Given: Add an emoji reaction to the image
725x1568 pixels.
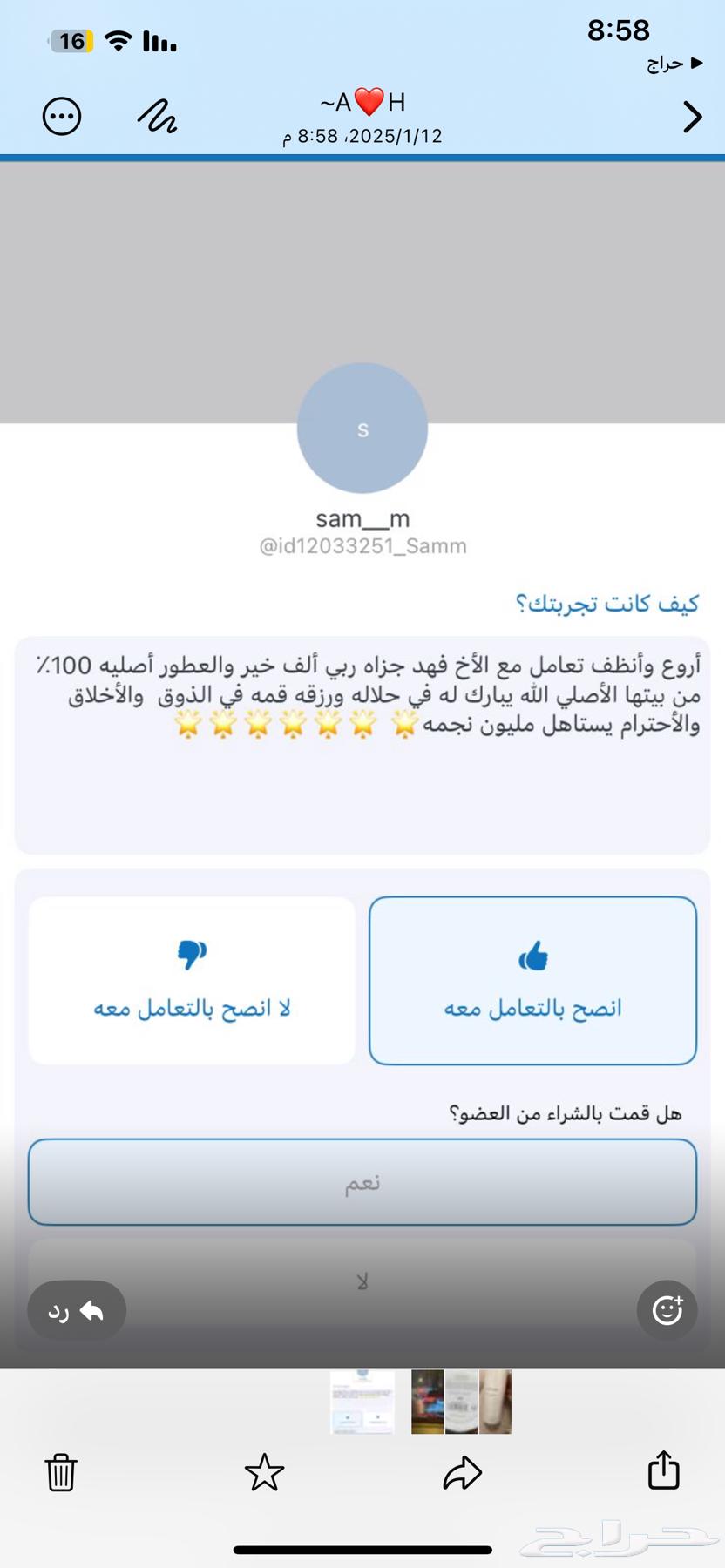Looking at the screenshot, I should [667, 1310].
